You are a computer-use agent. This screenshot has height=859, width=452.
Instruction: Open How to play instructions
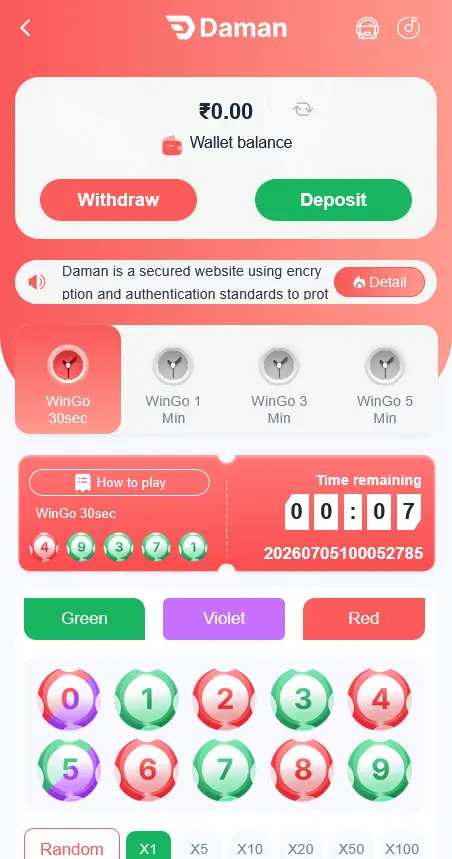[119, 483]
